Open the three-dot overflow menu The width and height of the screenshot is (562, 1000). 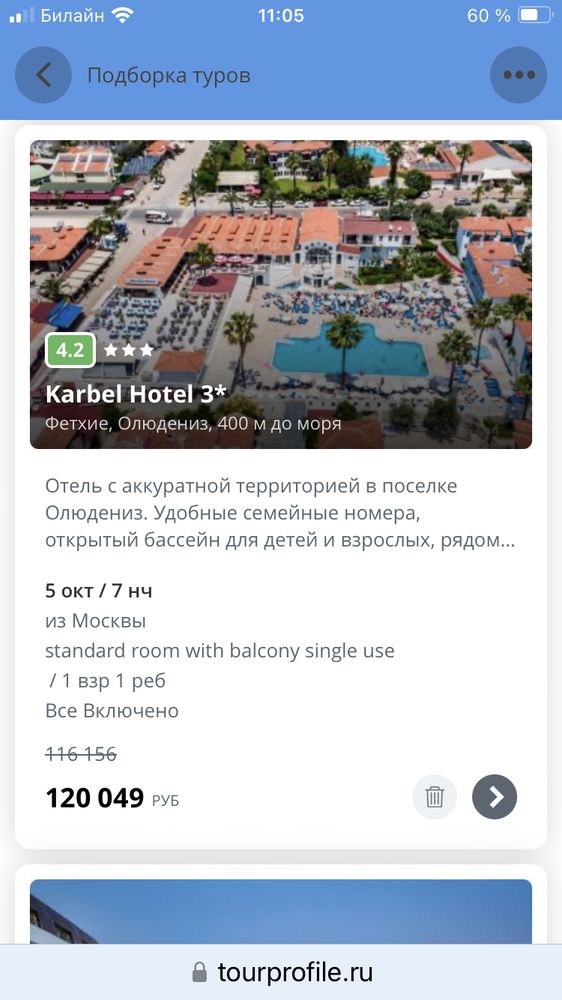(518, 75)
